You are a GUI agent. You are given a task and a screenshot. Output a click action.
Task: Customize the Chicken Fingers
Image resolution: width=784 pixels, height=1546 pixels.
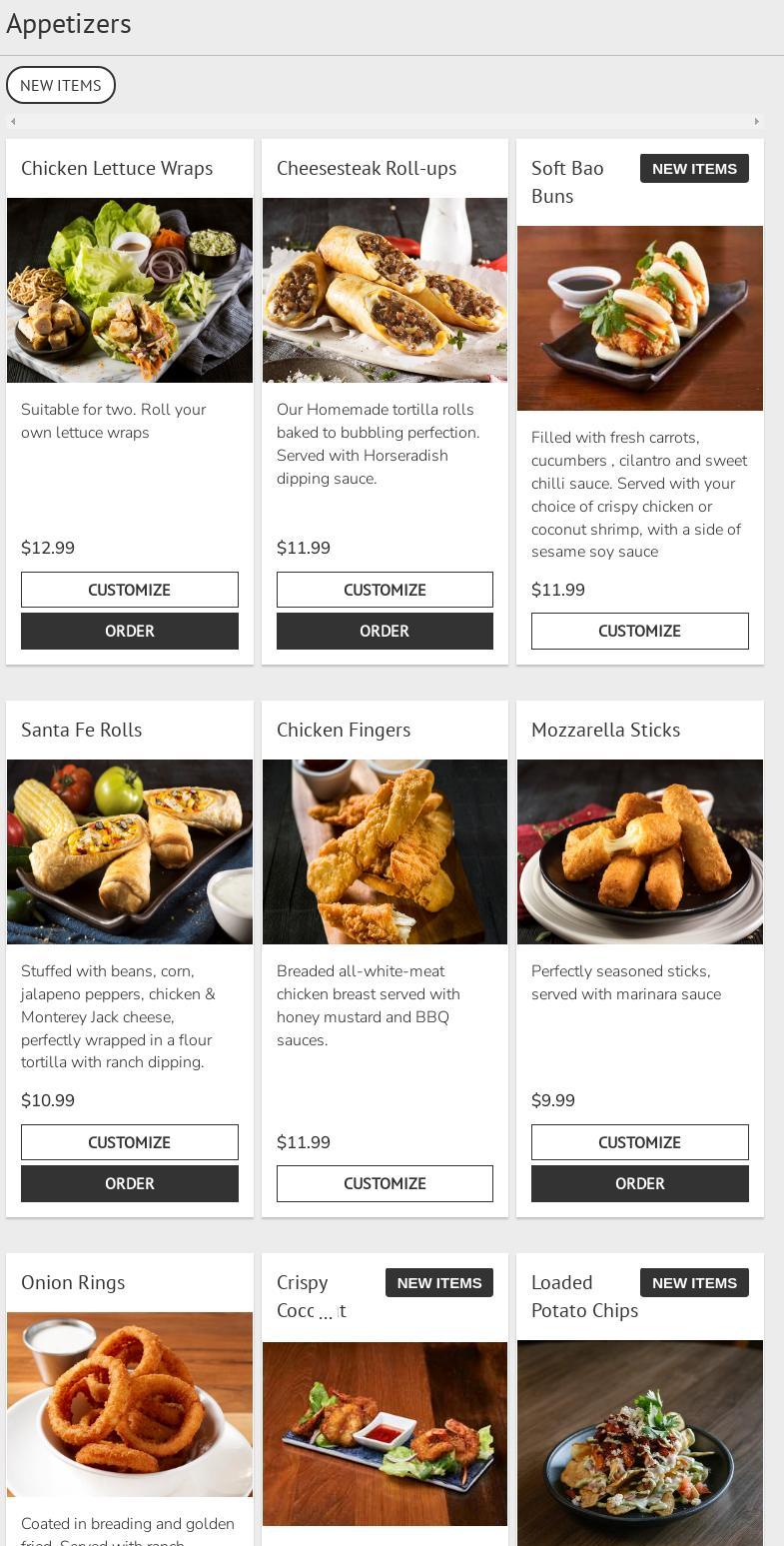(385, 1183)
